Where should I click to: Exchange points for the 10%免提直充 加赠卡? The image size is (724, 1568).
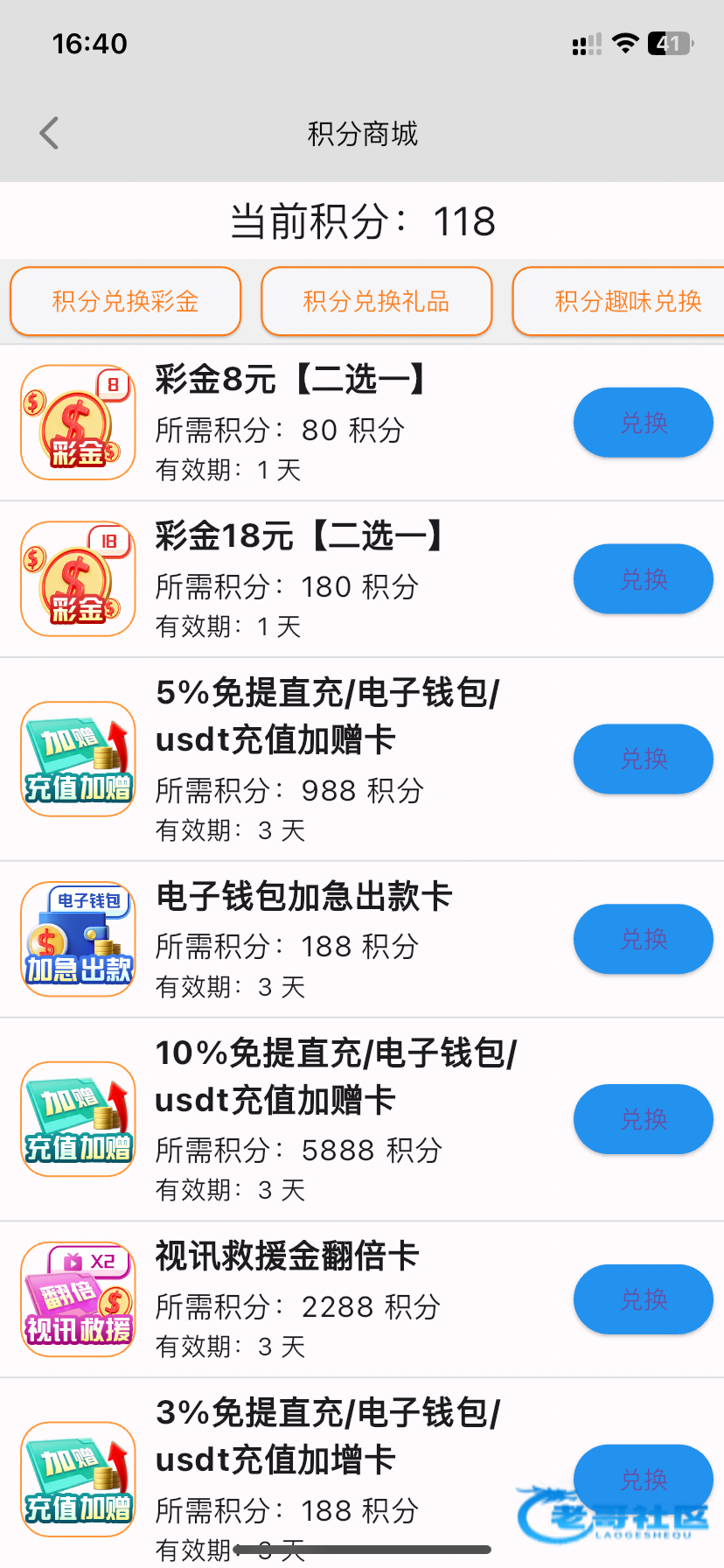[x=643, y=1119]
